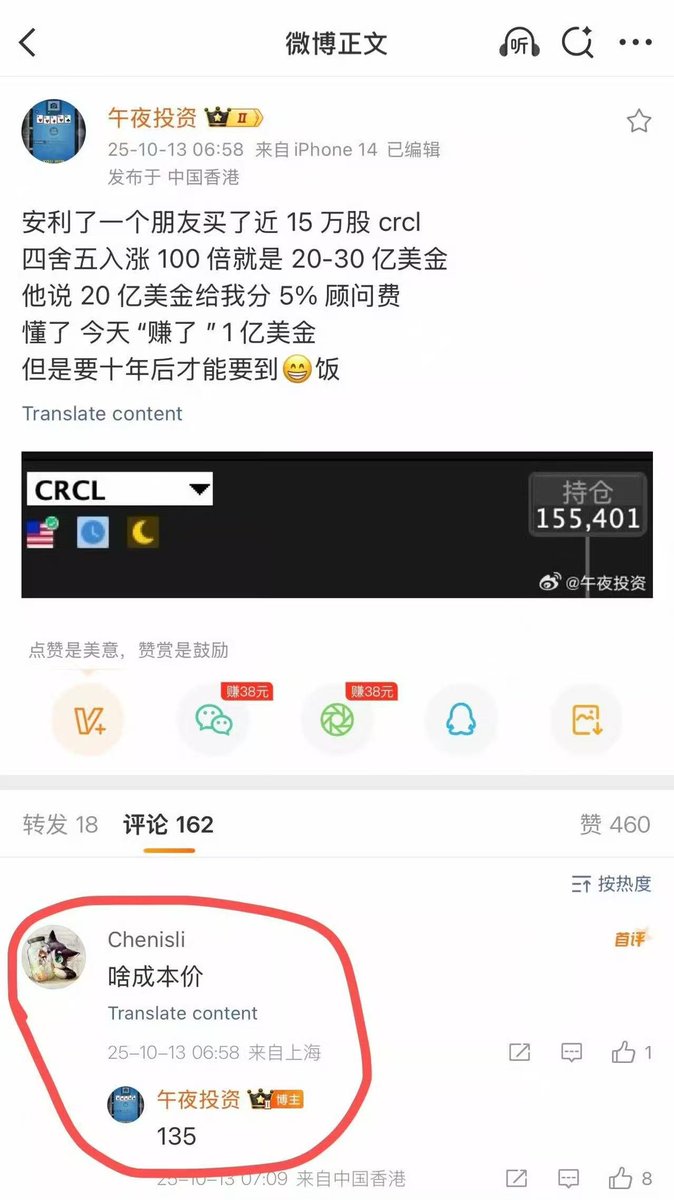Viewport: 674px width, 1200px height.
Task: Tap the V+ reward button
Action: 88,720
